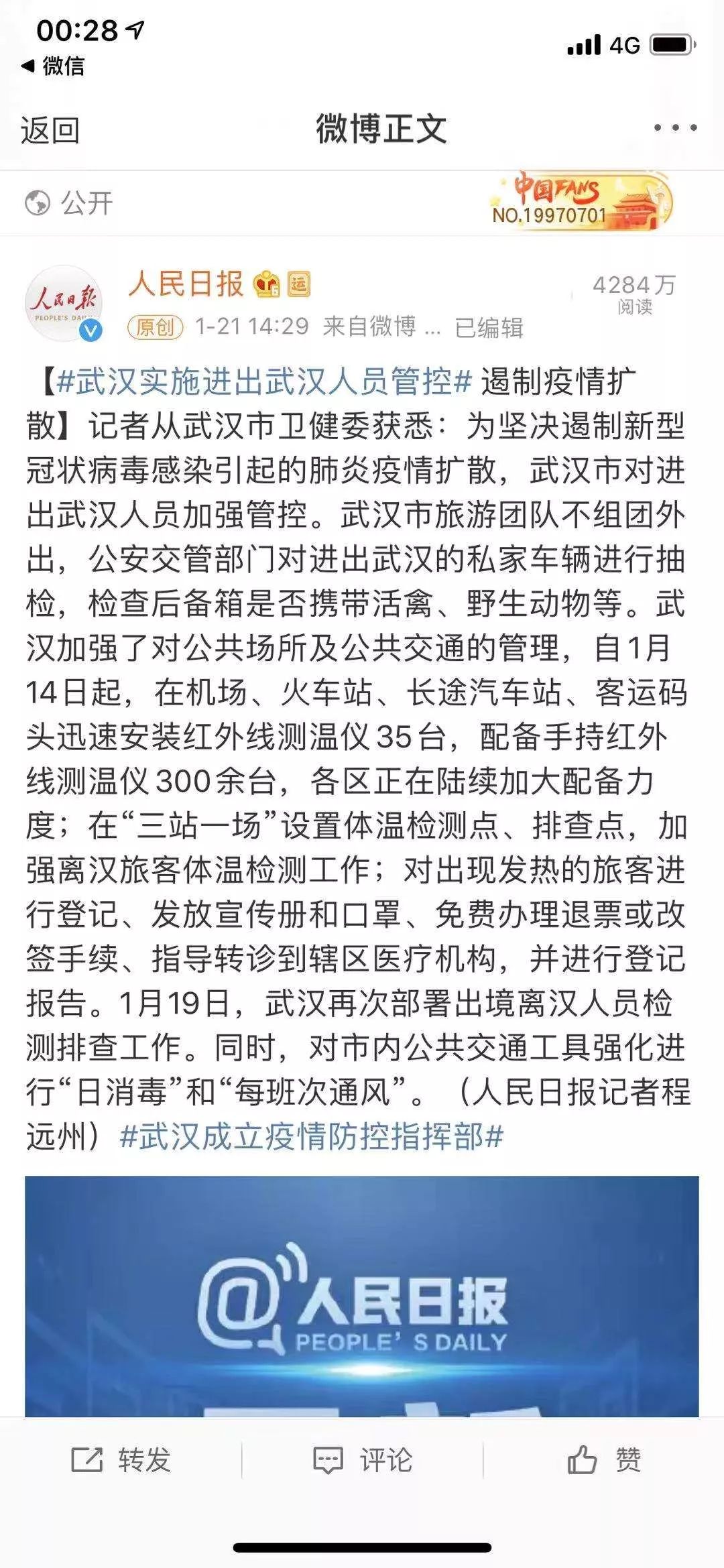Repost with the 转发 button
The width and height of the screenshot is (724, 1568).
click(x=121, y=1459)
